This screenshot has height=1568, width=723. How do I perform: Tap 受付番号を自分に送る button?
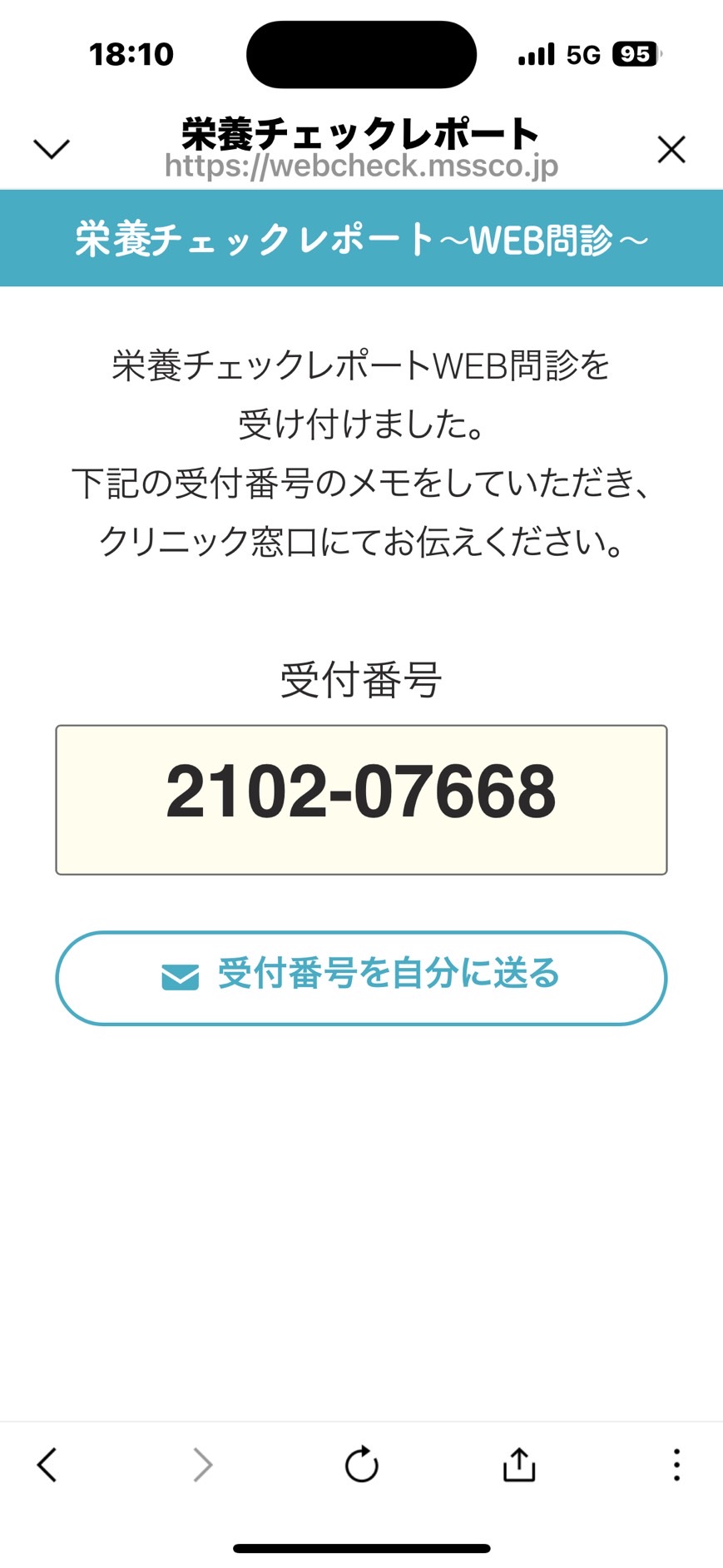click(361, 977)
